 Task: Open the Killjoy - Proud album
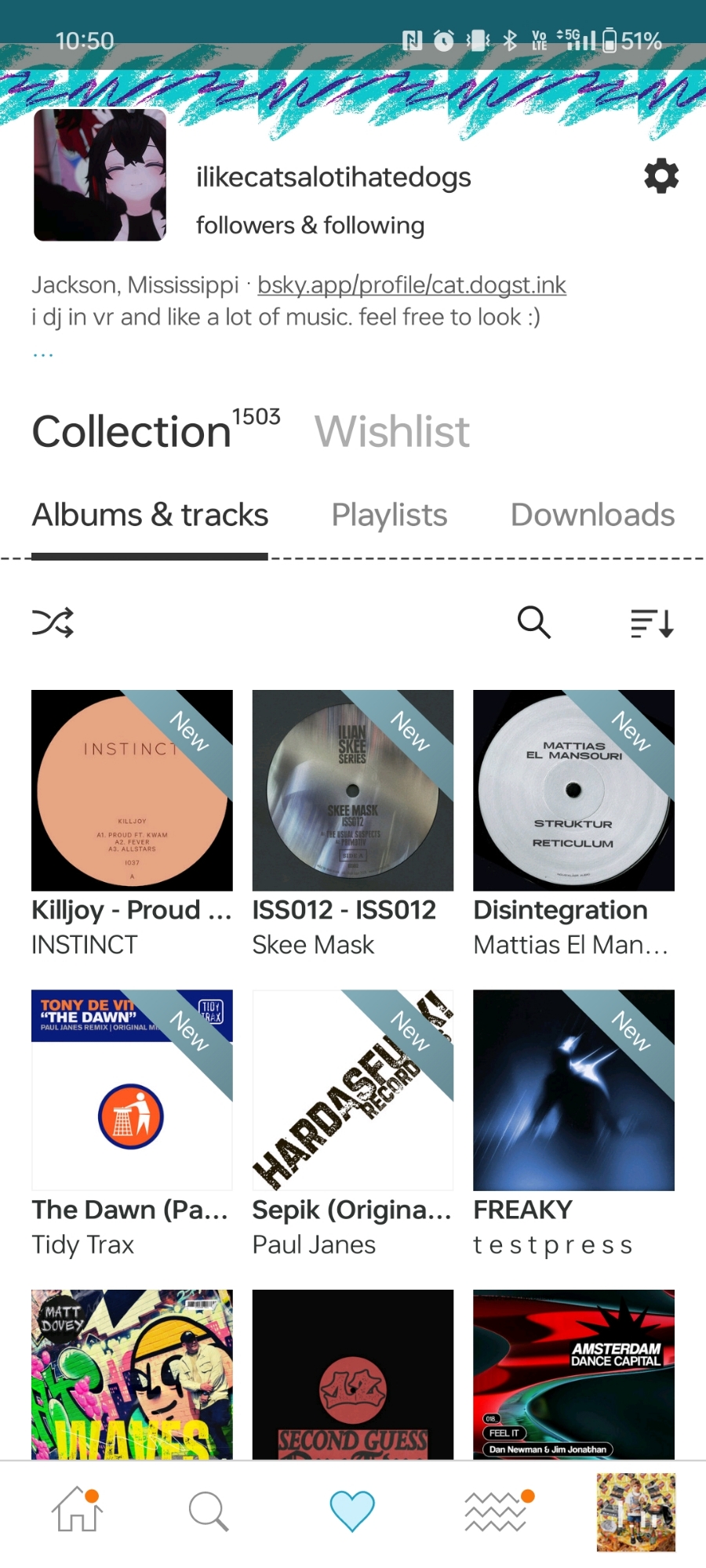pos(132,790)
